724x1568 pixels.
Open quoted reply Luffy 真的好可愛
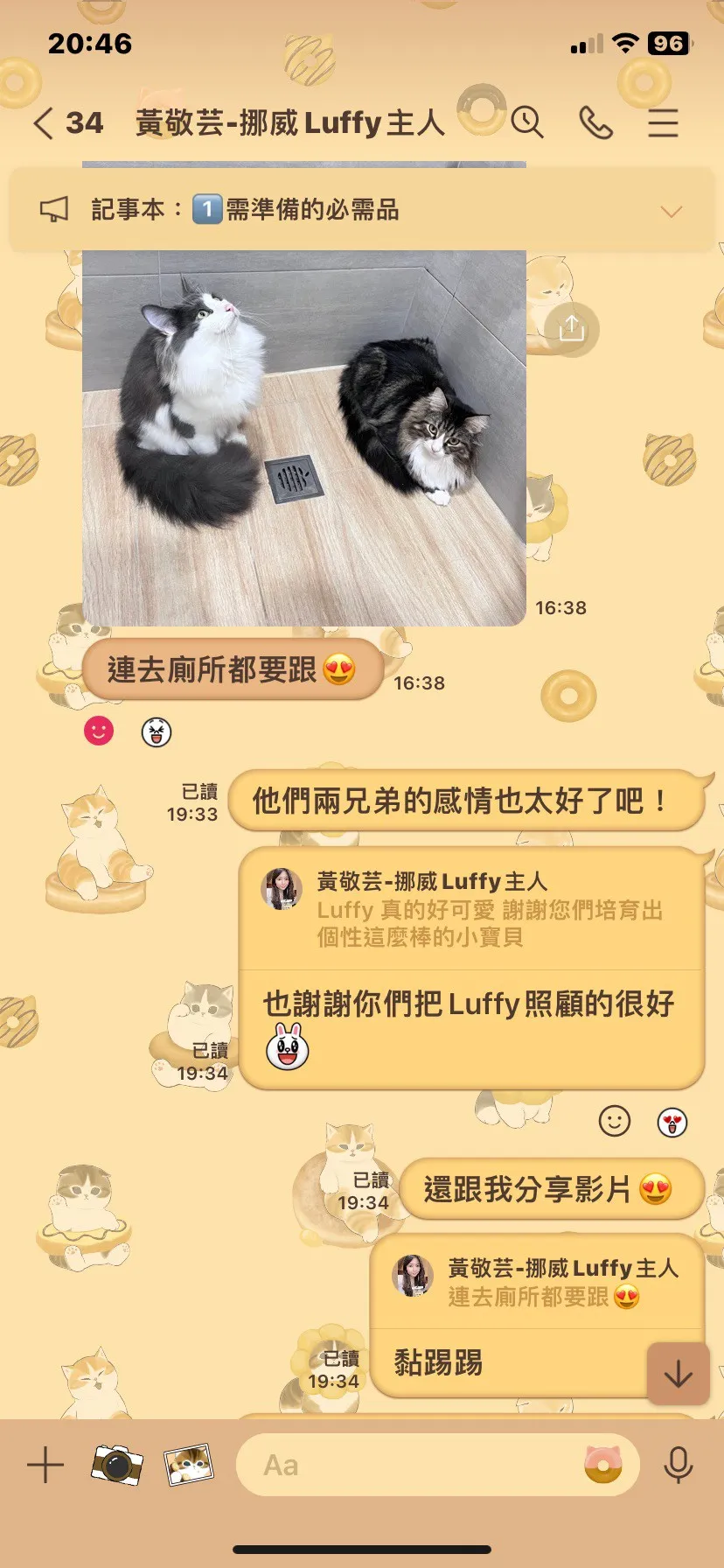(472, 910)
